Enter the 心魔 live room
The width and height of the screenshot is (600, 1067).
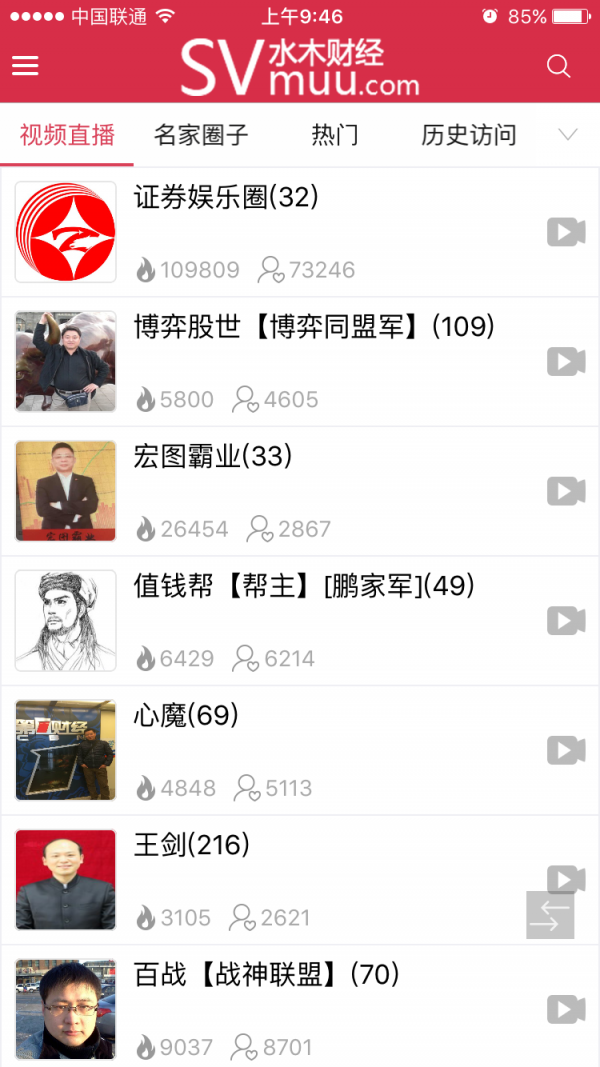pos(186,716)
